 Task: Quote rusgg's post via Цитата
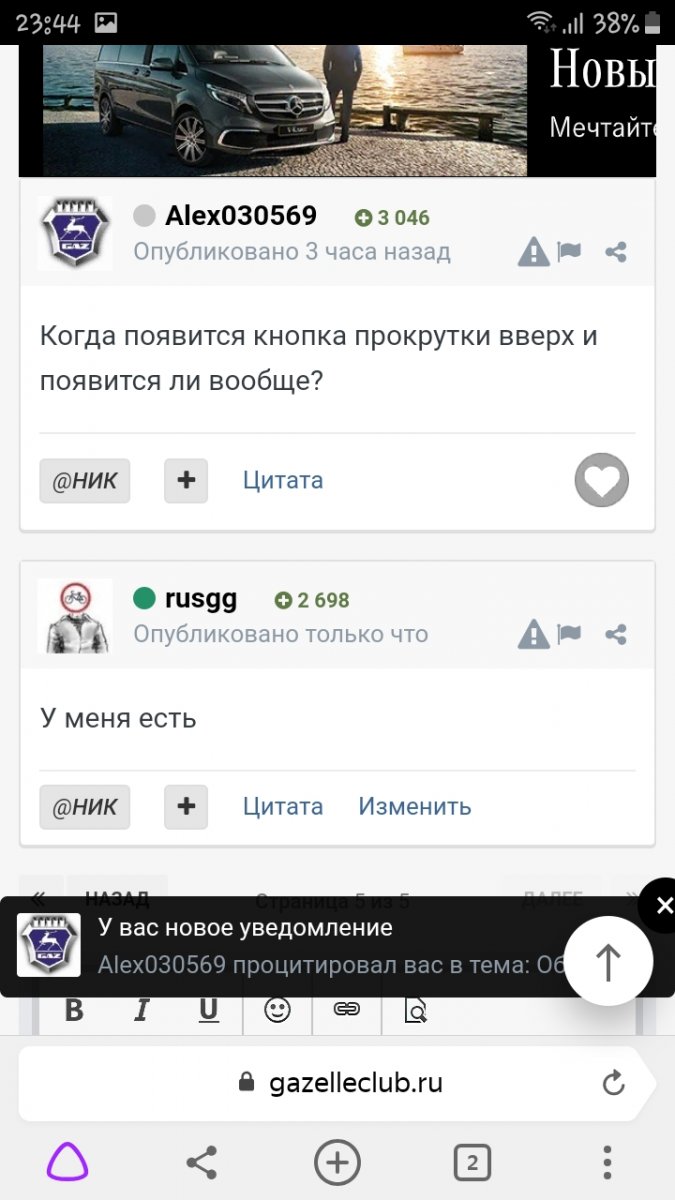[x=283, y=806]
